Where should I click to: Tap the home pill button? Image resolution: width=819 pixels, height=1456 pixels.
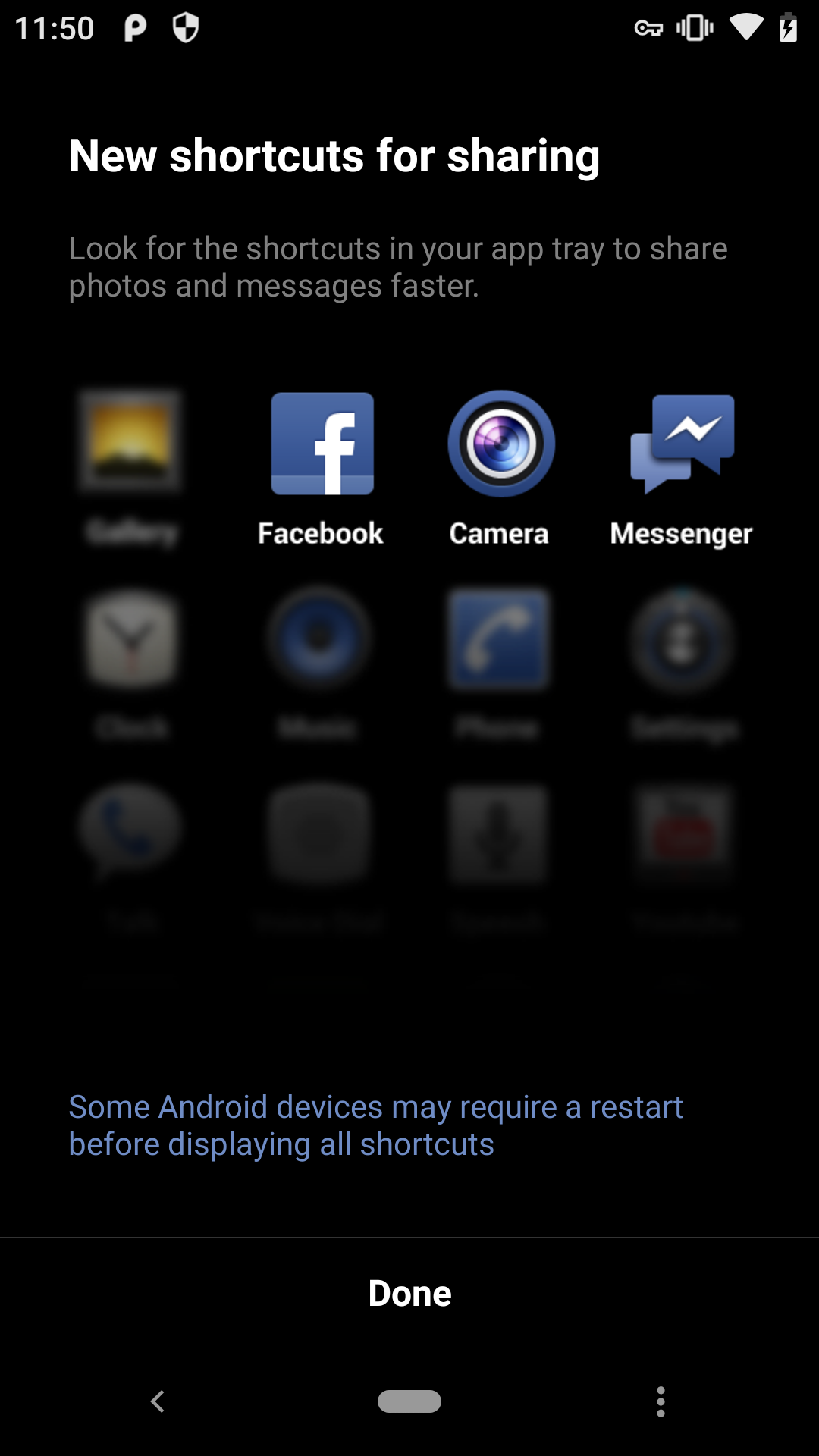(x=409, y=1401)
